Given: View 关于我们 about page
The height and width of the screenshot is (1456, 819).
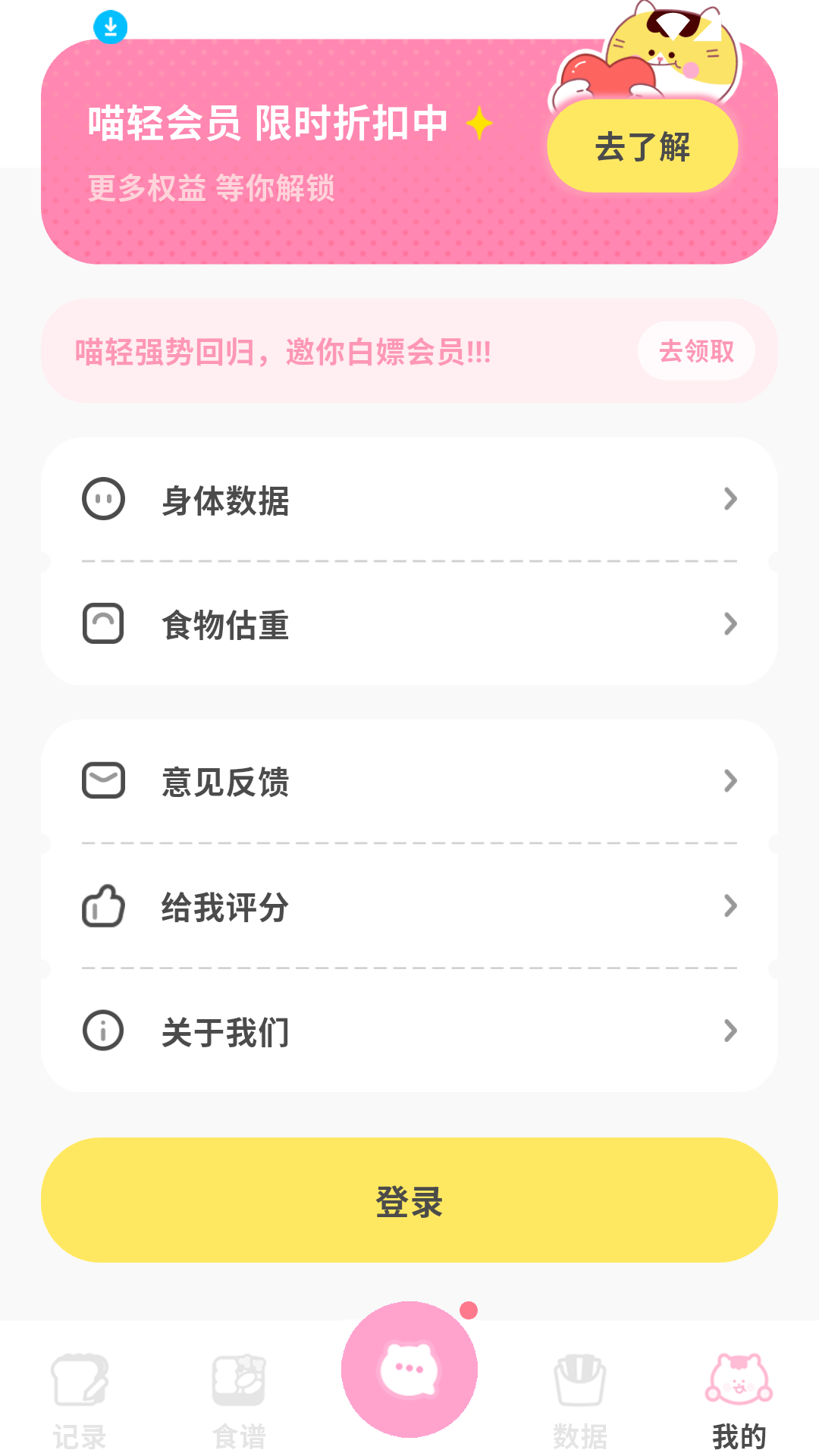Looking at the screenshot, I should [409, 1031].
